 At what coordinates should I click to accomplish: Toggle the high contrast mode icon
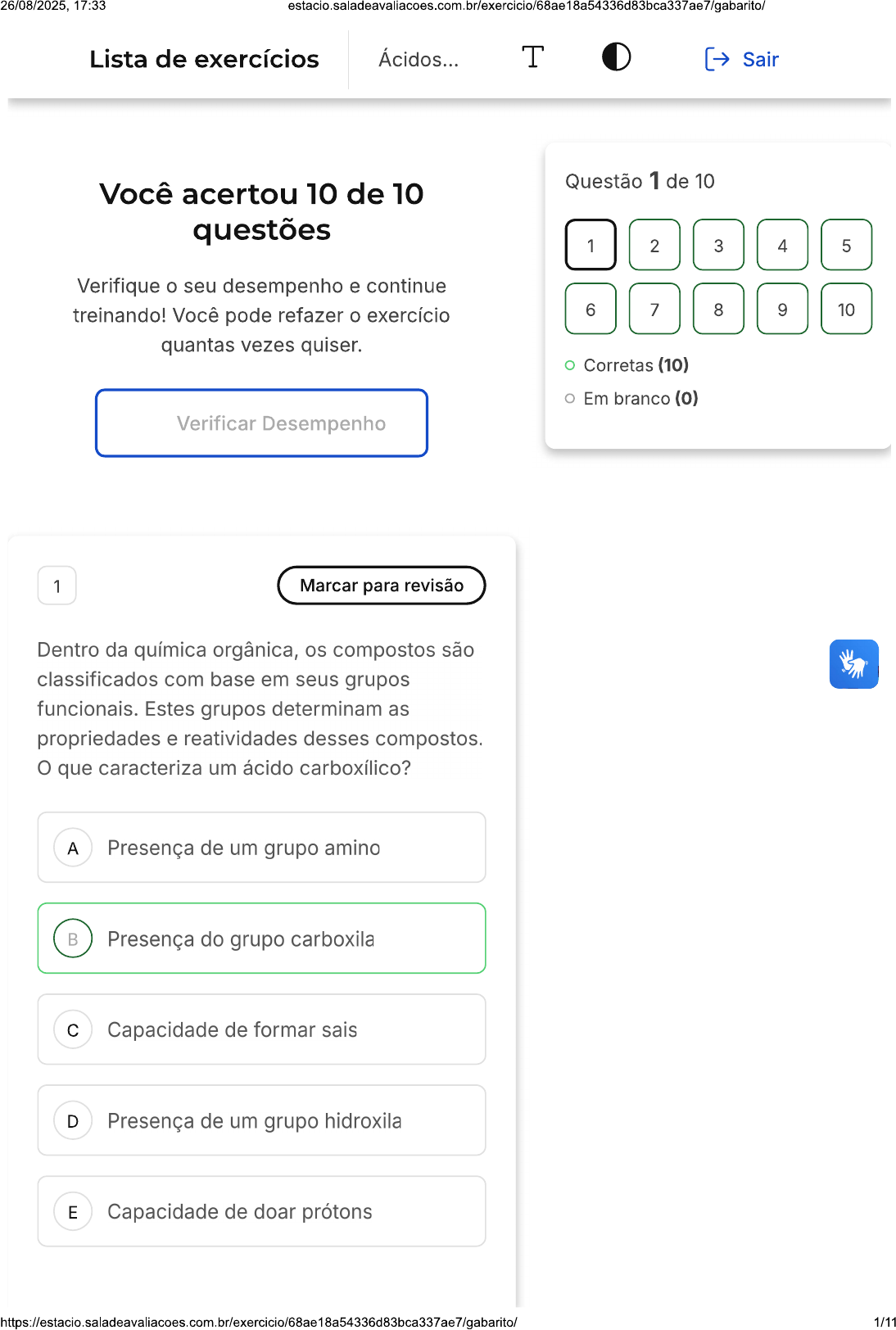(x=616, y=57)
